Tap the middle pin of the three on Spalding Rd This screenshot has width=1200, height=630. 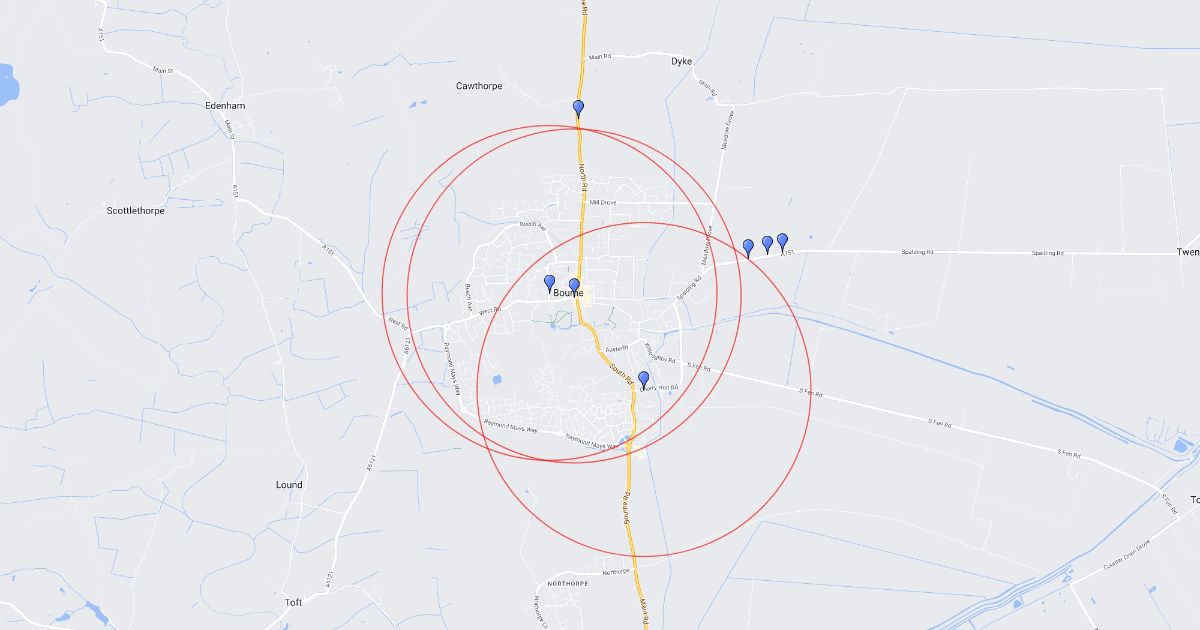767,245
